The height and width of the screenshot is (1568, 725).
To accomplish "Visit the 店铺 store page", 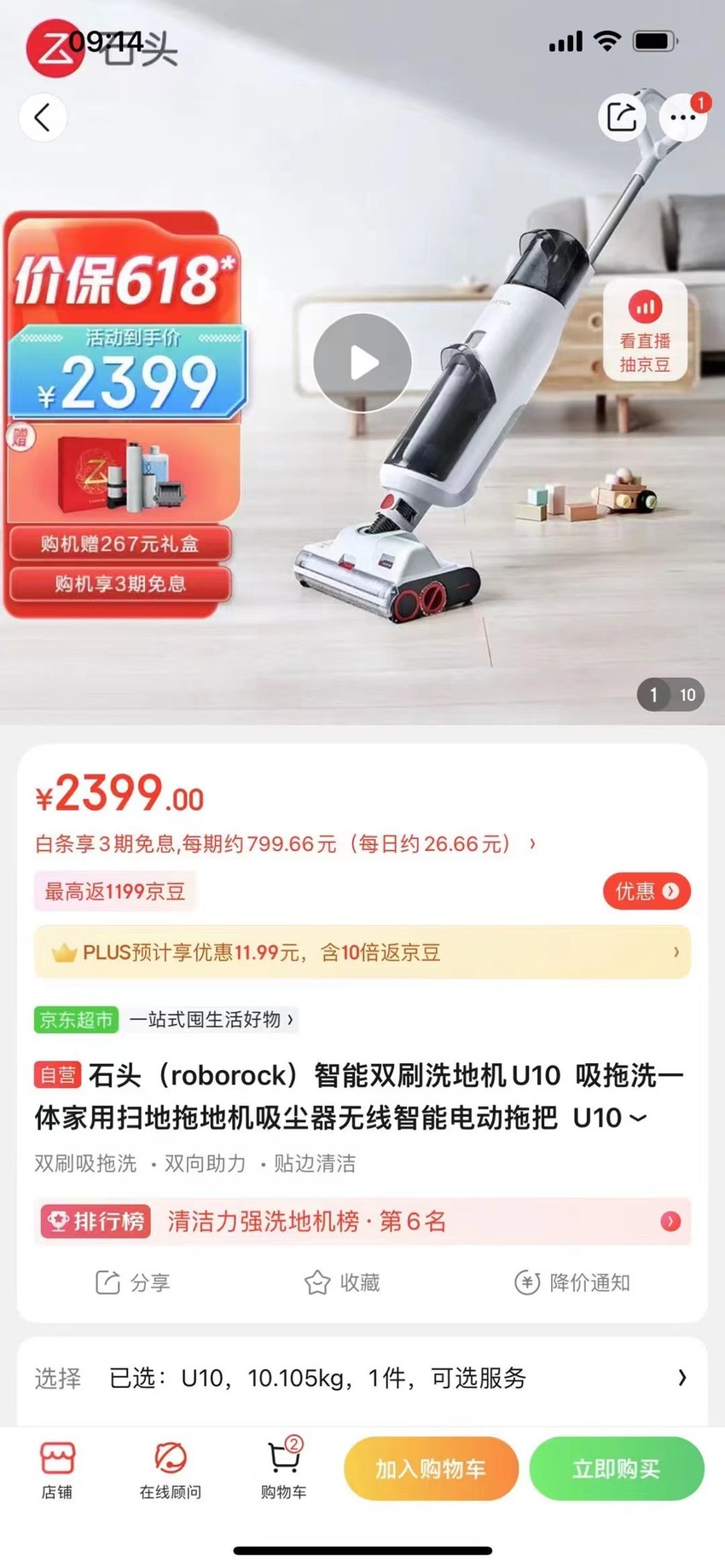I will click(x=57, y=1470).
